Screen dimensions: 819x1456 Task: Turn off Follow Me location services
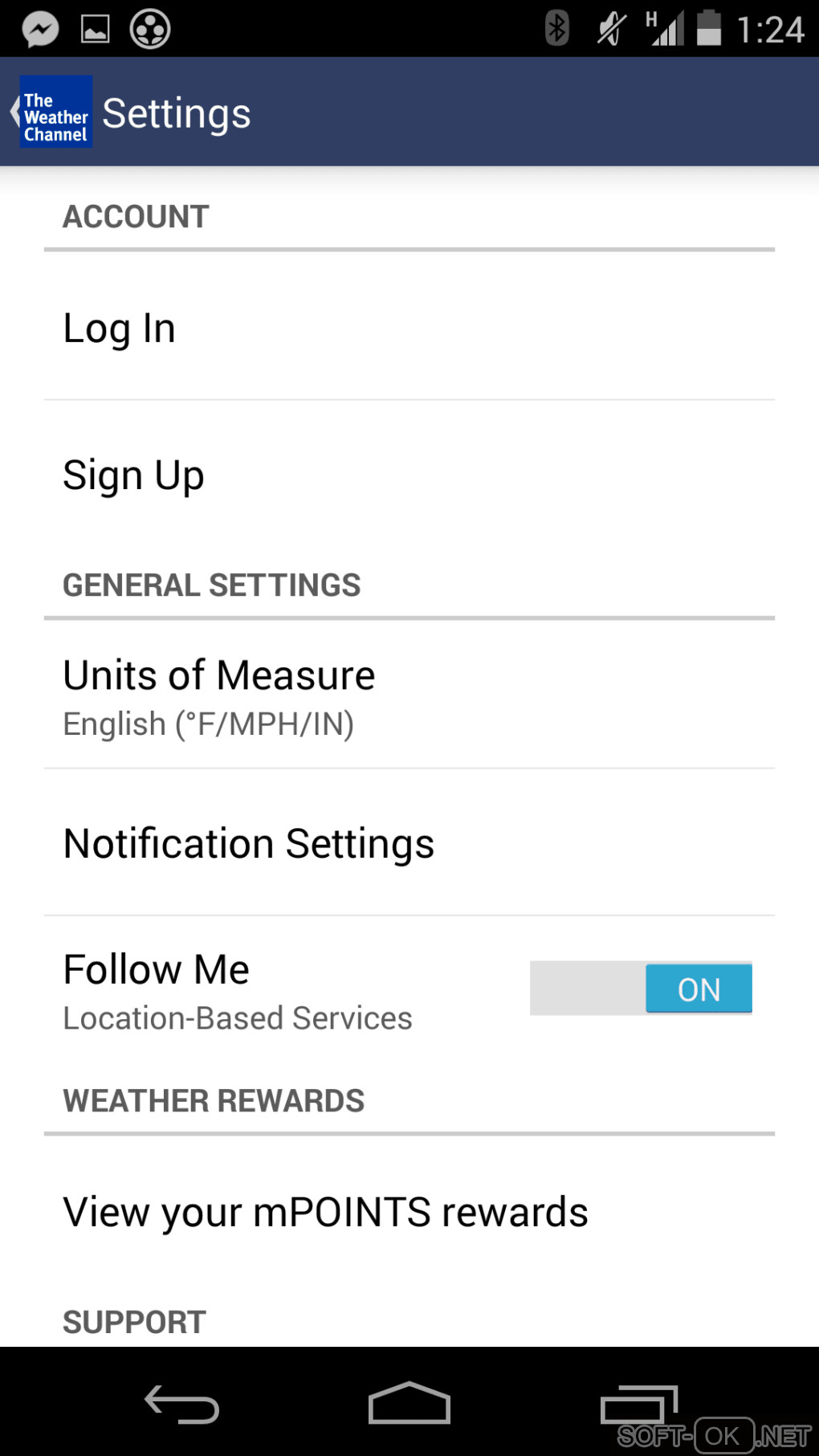641,989
